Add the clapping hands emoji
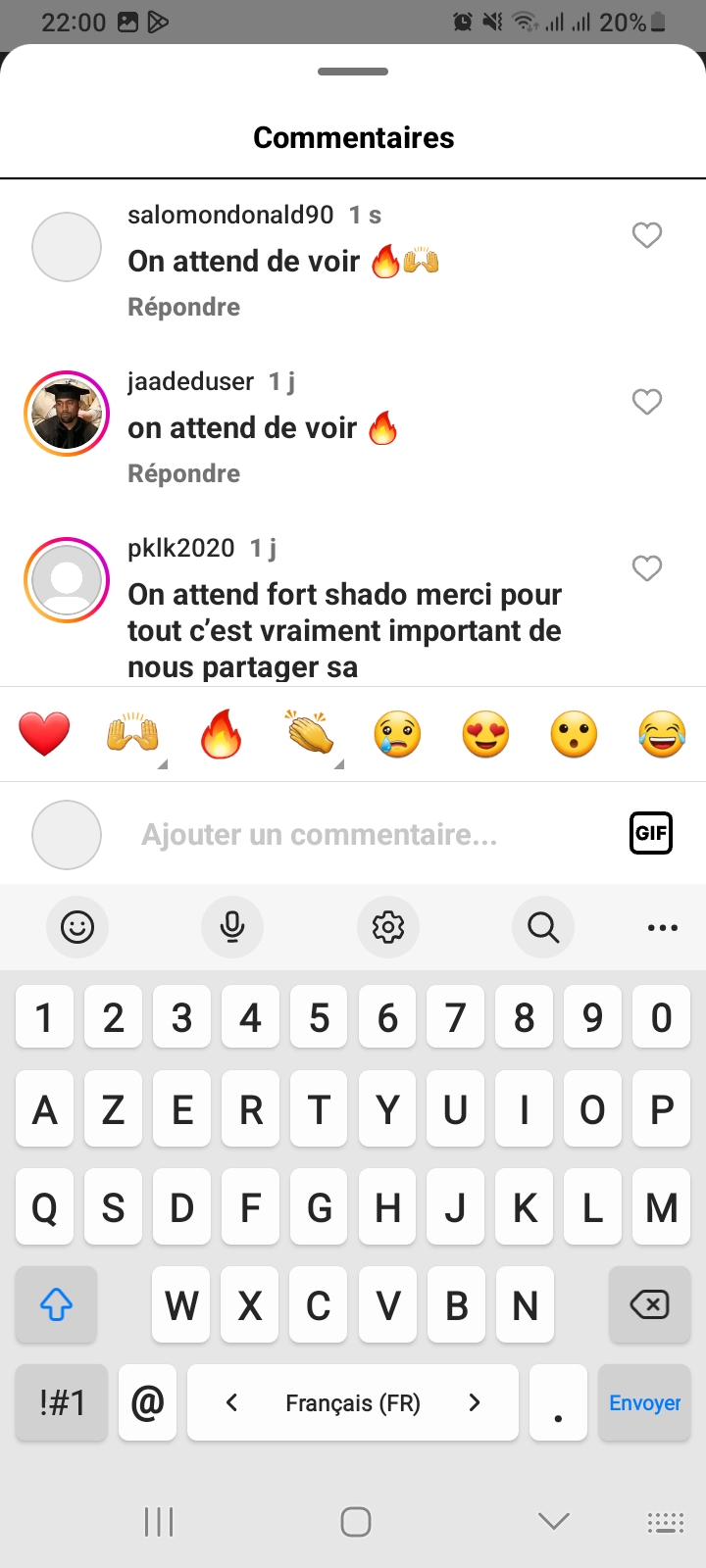This screenshot has height=1568, width=706. point(310,734)
